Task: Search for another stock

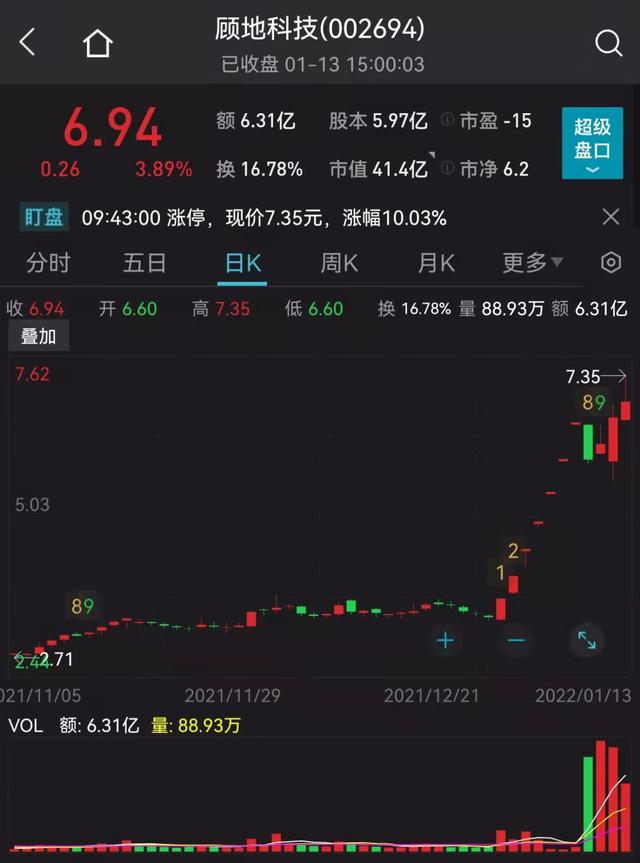Action: (608, 43)
